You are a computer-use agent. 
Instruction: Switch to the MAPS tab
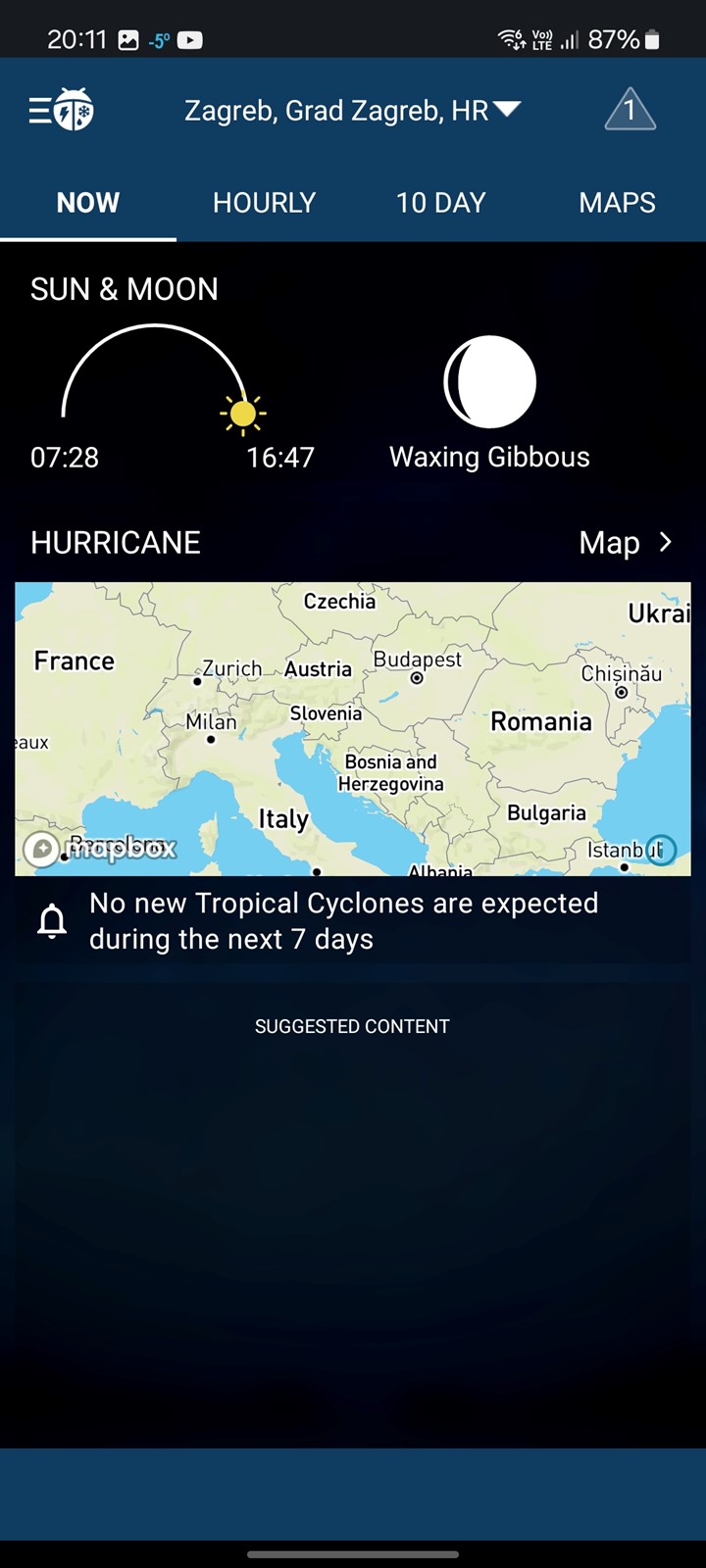618,203
